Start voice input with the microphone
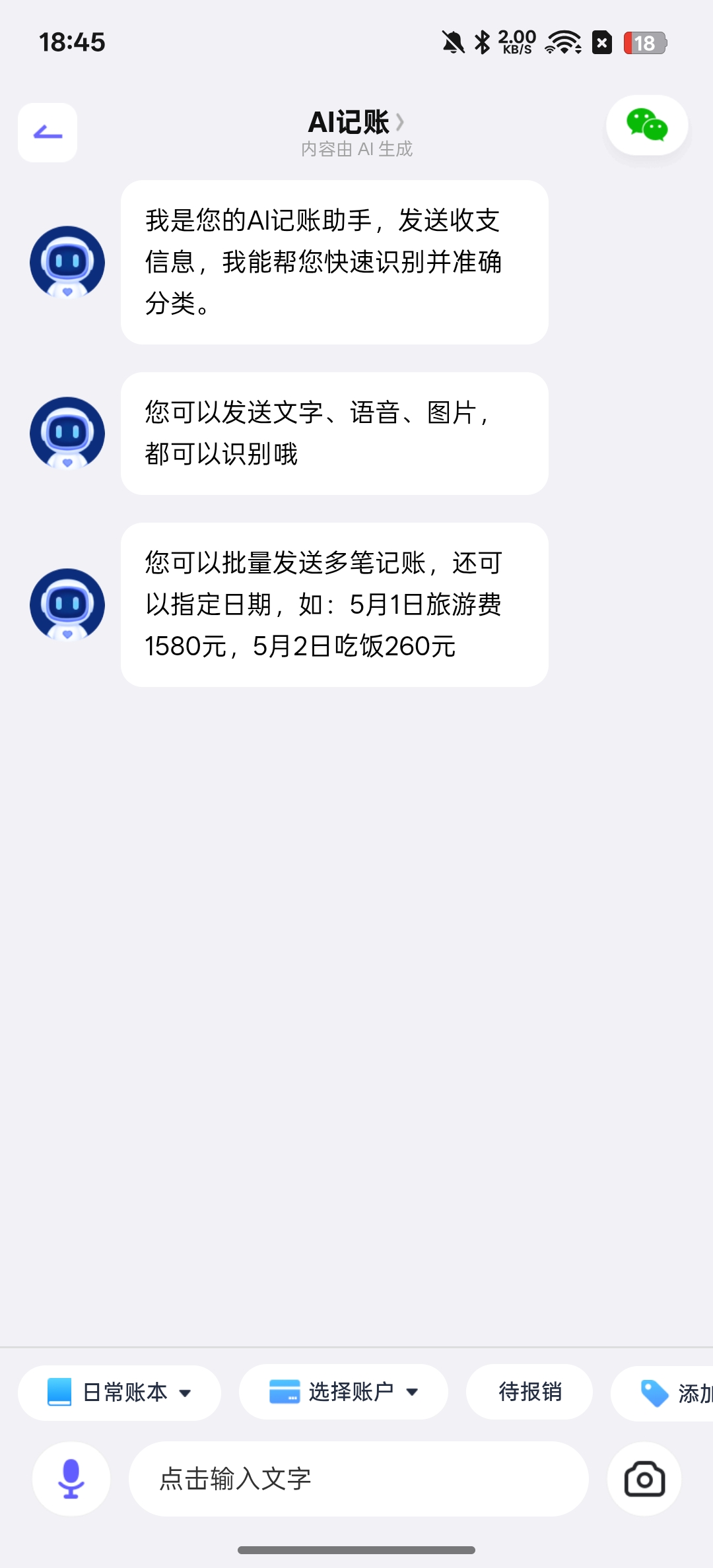The image size is (713, 1568). (x=71, y=1479)
